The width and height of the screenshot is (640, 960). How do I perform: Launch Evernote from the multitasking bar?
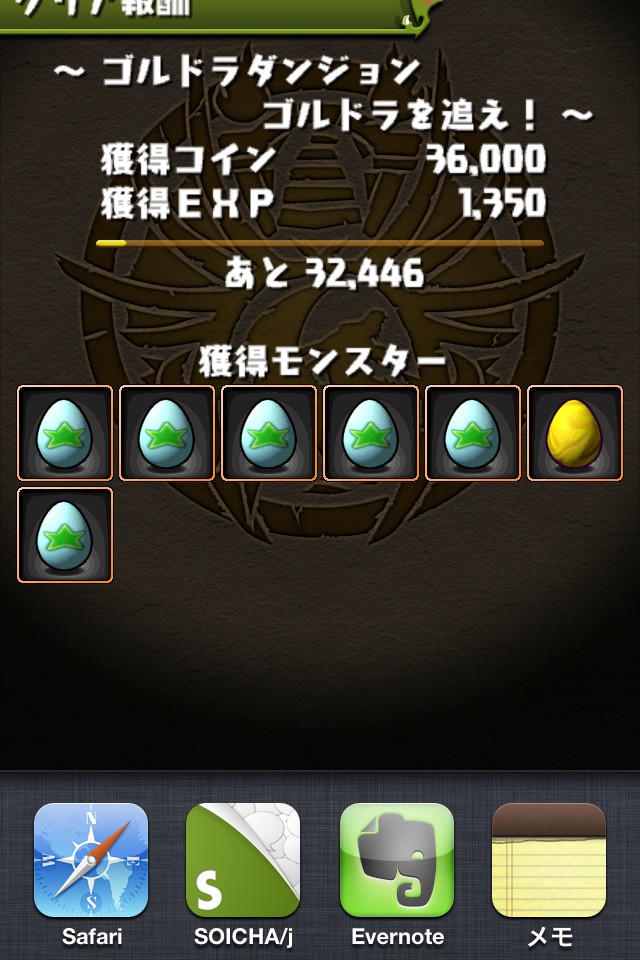[x=397, y=860]
